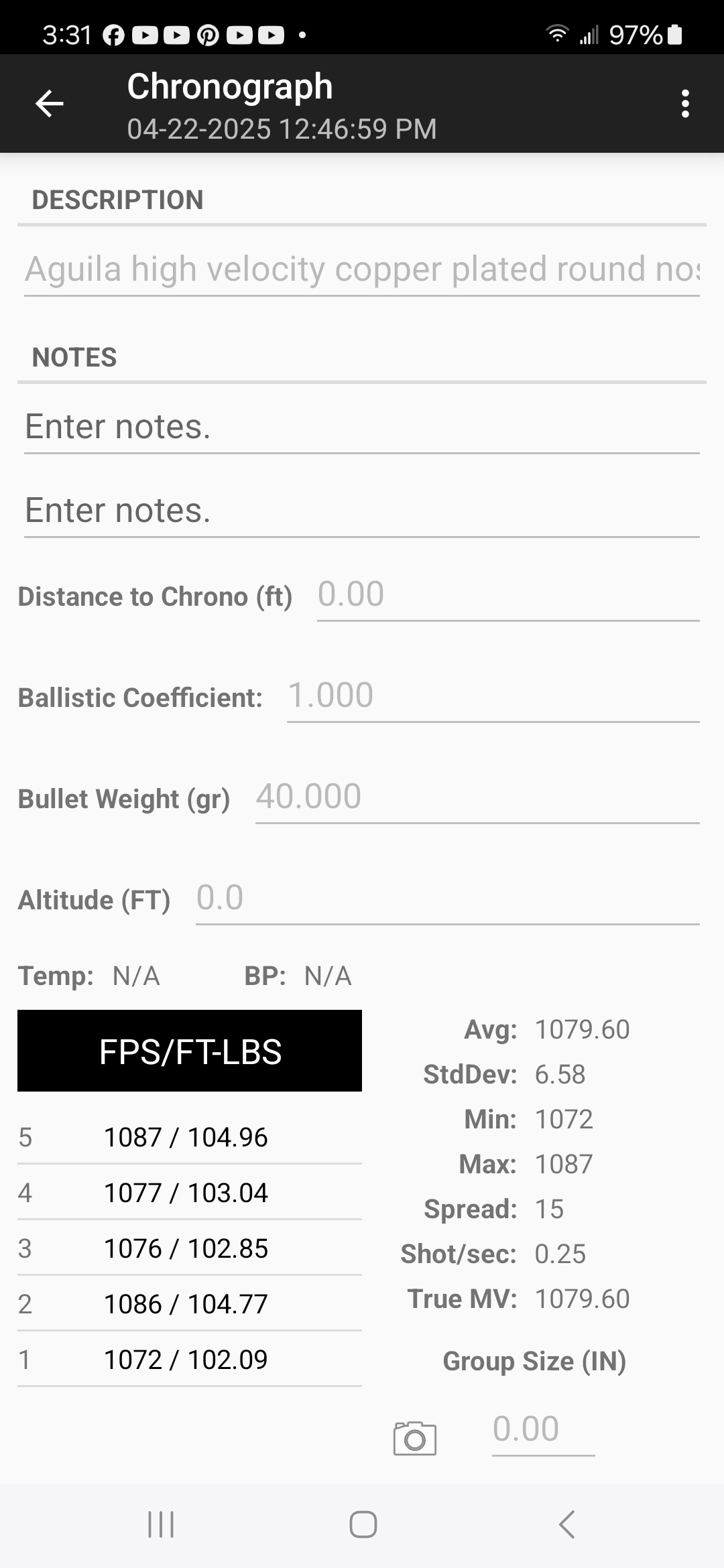
Task: Open the three-dot overflow menu
Action: click(684, 104)
